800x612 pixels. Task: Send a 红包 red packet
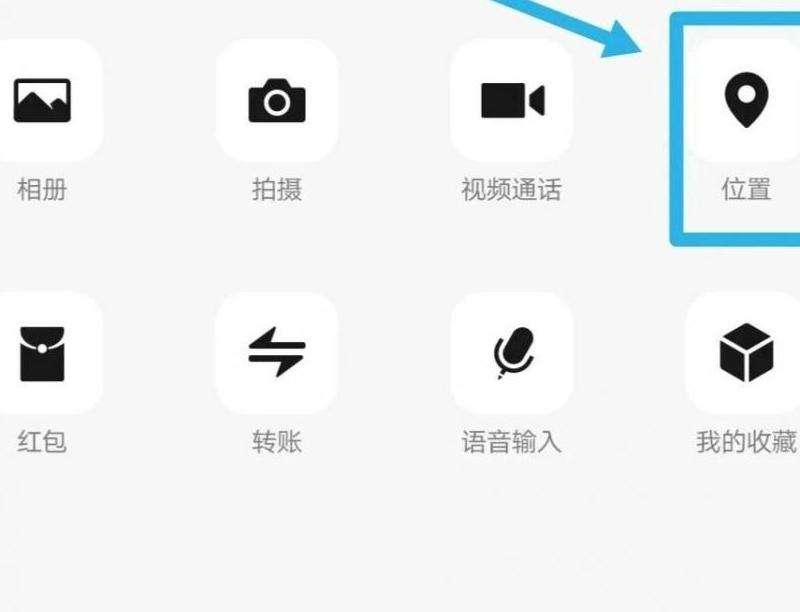click(x=42, y=353)
